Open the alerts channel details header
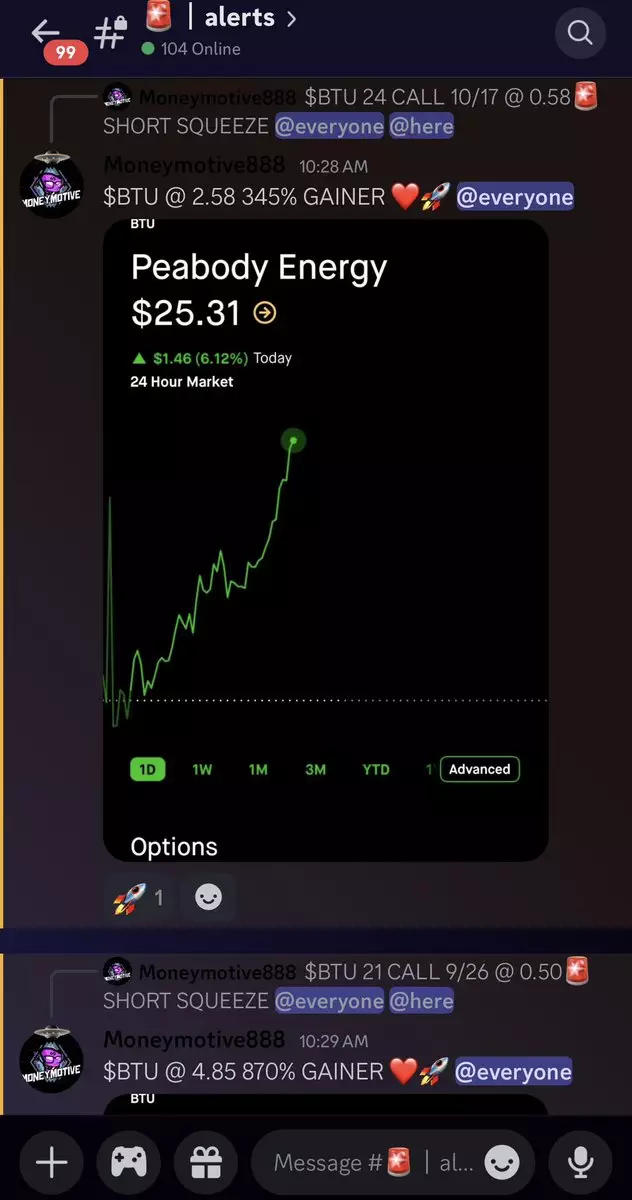Viewport: 632px width, 1200px height. pos(219,31)
